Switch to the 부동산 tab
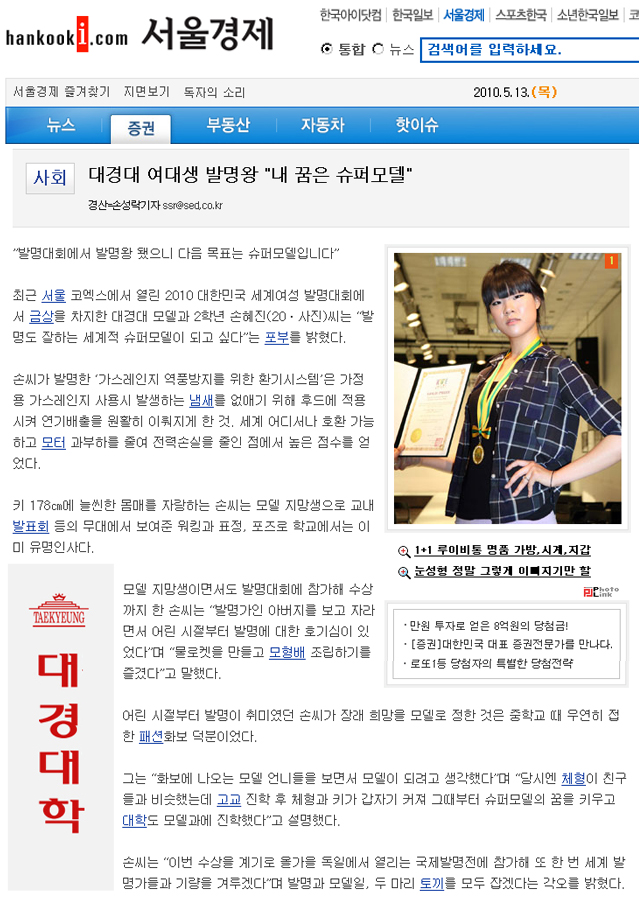 coord(228,126)
